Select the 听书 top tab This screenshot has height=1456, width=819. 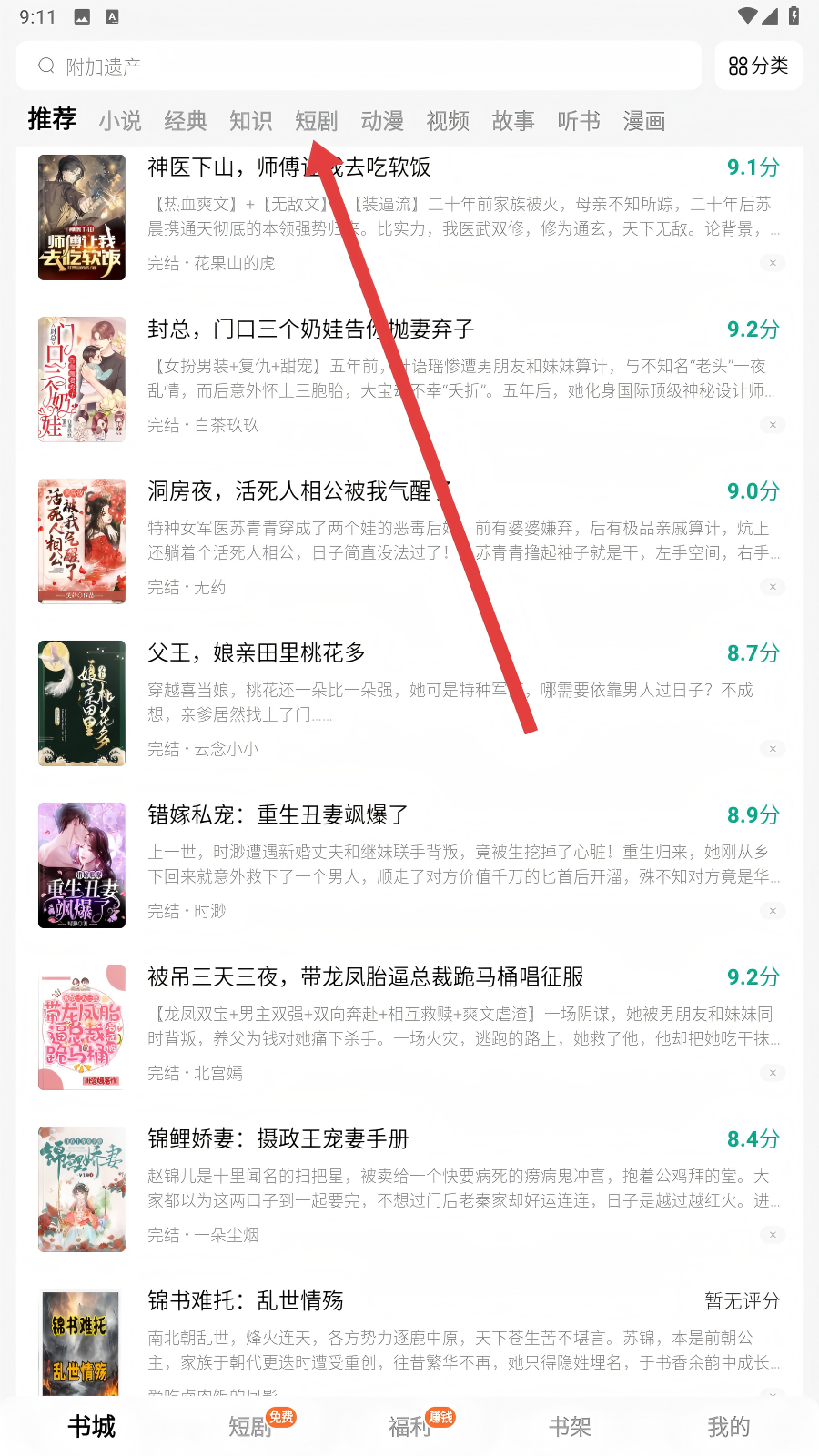pyautogui.click(x=579, y=121)
